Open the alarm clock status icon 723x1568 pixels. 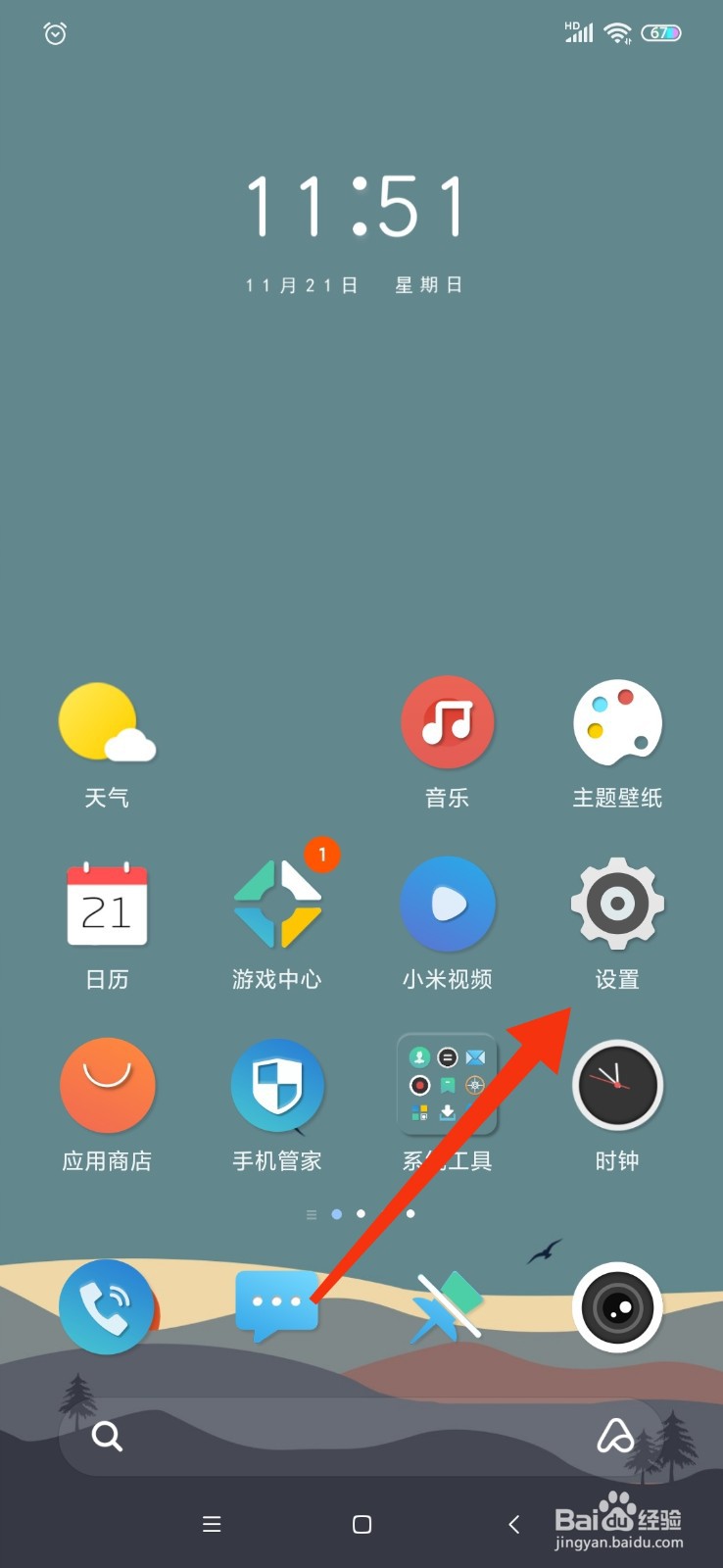(x=54, y=33)
